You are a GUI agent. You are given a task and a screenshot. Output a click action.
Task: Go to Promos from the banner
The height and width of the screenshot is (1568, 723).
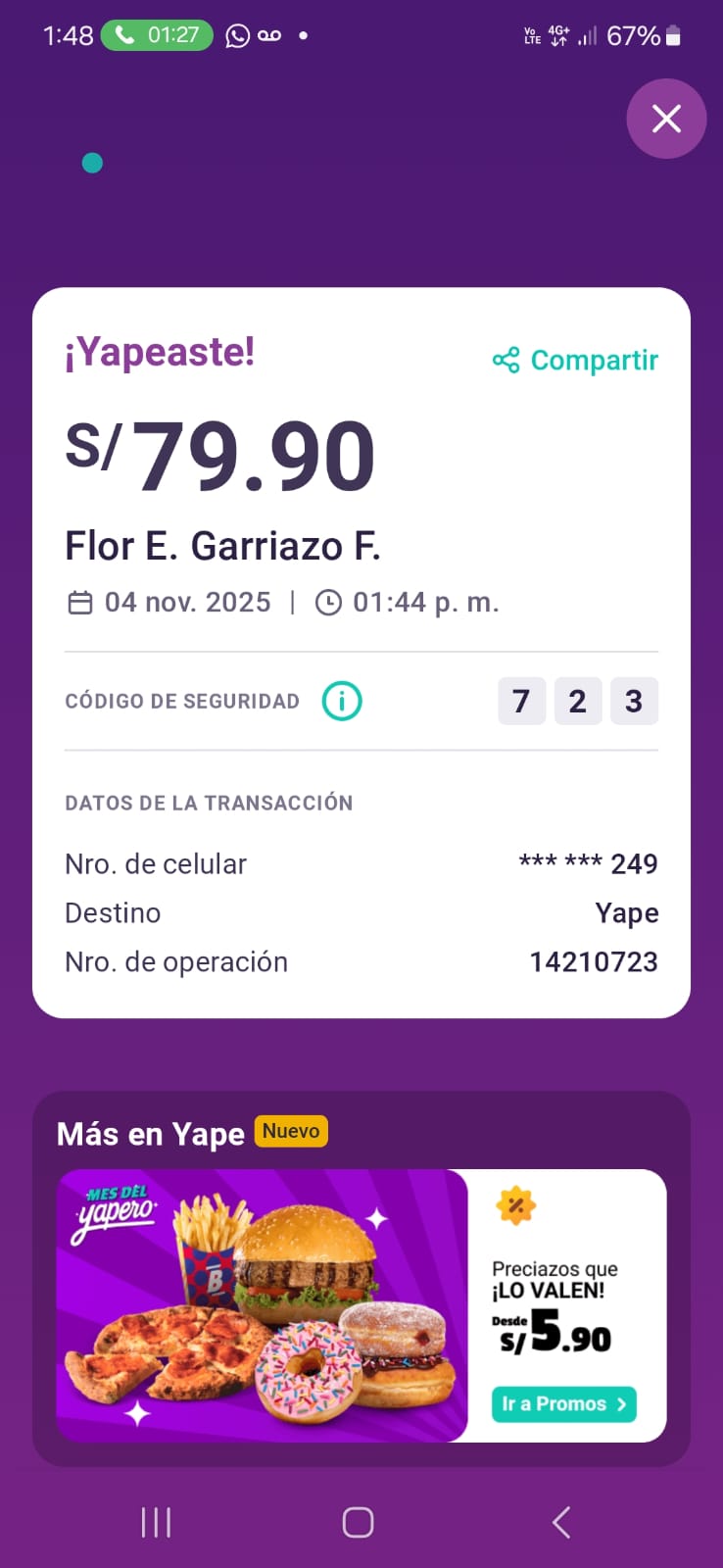(563, 1404)
